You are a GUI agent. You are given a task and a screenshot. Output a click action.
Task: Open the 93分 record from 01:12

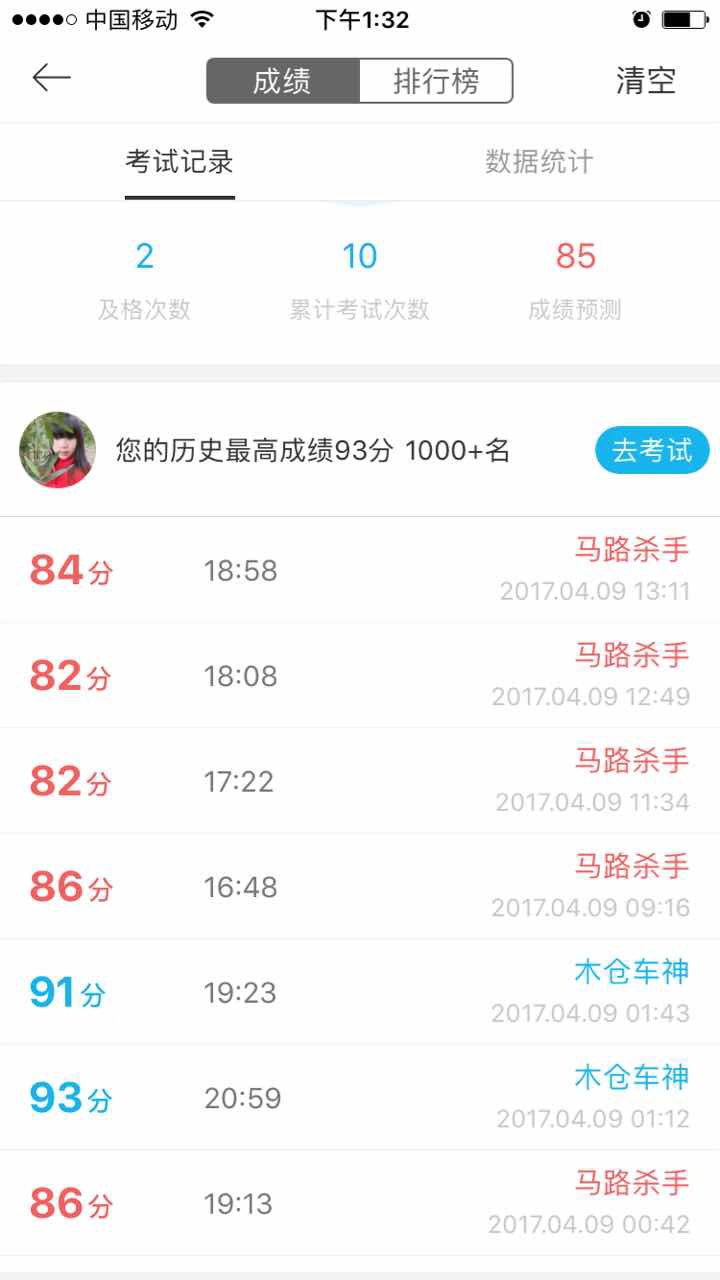coord(360,1097)
